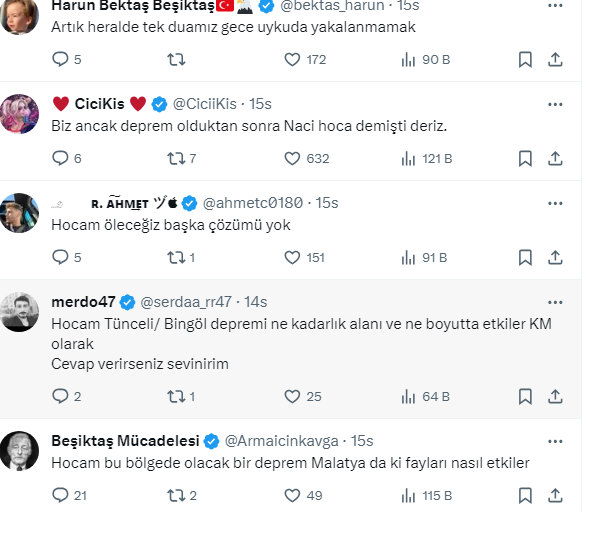
Task: Like the reply from ahmetc0180
Action: [x=293, y=257]
